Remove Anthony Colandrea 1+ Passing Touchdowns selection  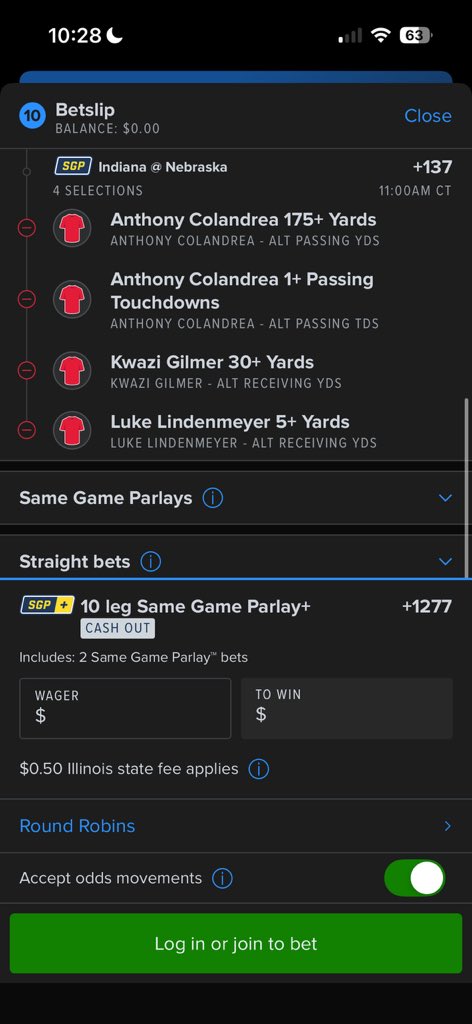pyautogui.click(x=27, y=299)
